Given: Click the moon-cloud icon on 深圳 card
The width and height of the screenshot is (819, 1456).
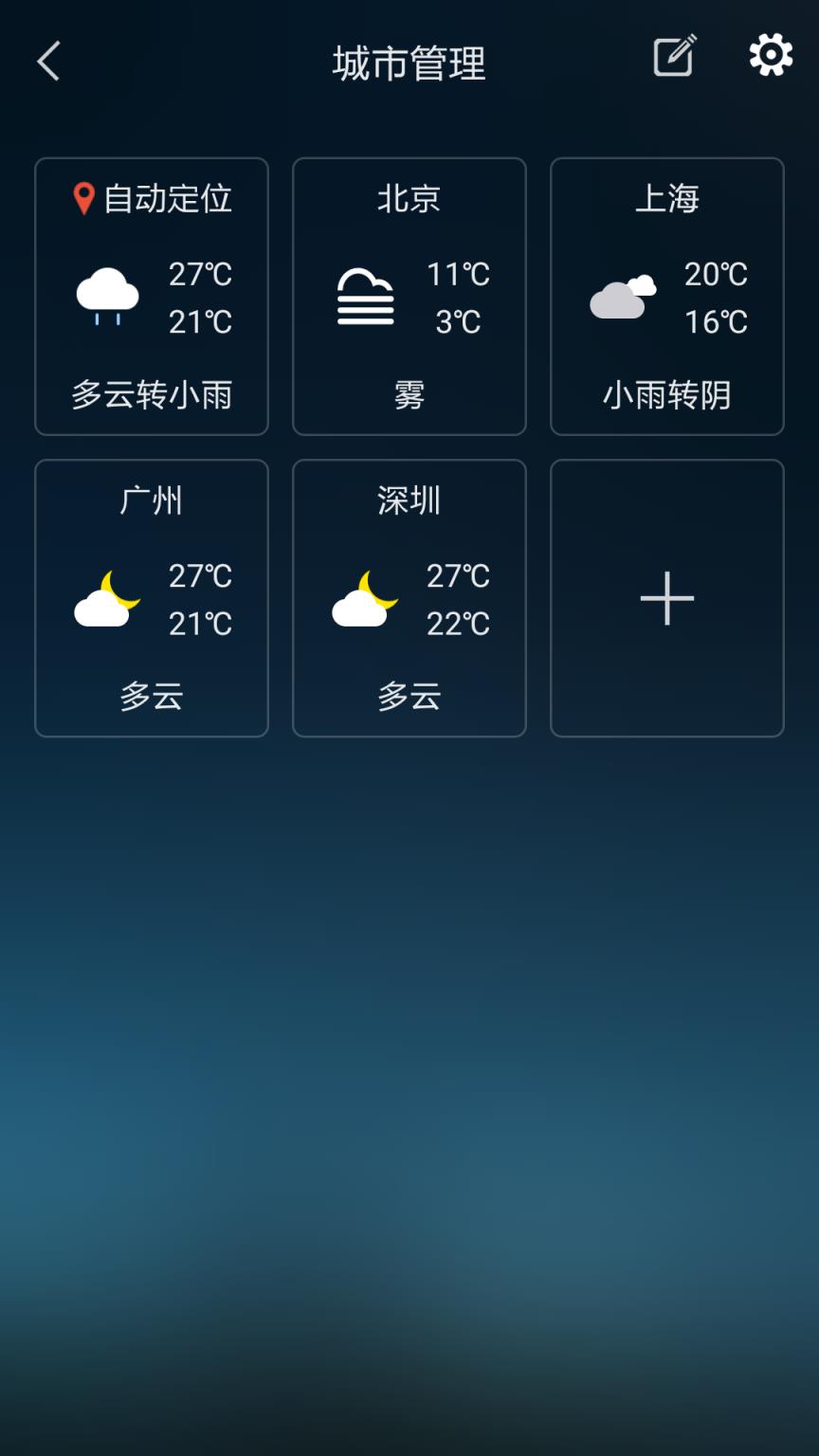Looking at the screenshot, I should pos(365,598).
